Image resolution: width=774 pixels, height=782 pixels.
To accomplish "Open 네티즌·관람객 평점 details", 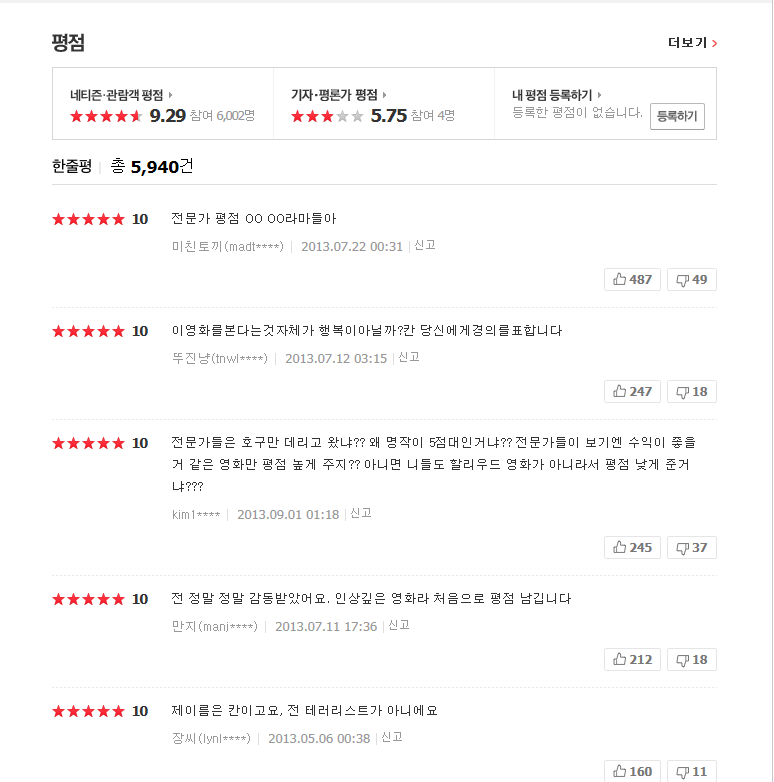I will 121,95.
